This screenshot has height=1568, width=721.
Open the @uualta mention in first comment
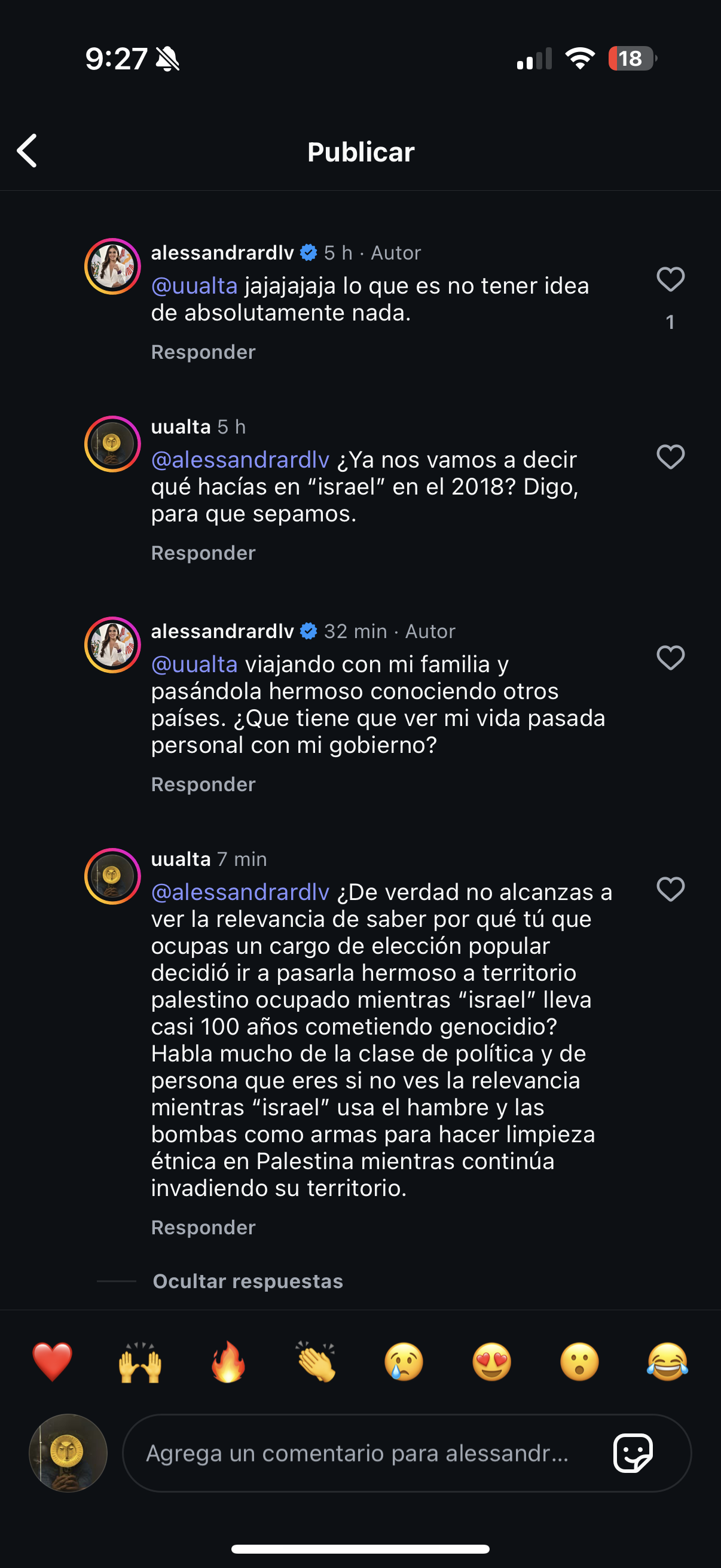point(194,285)
